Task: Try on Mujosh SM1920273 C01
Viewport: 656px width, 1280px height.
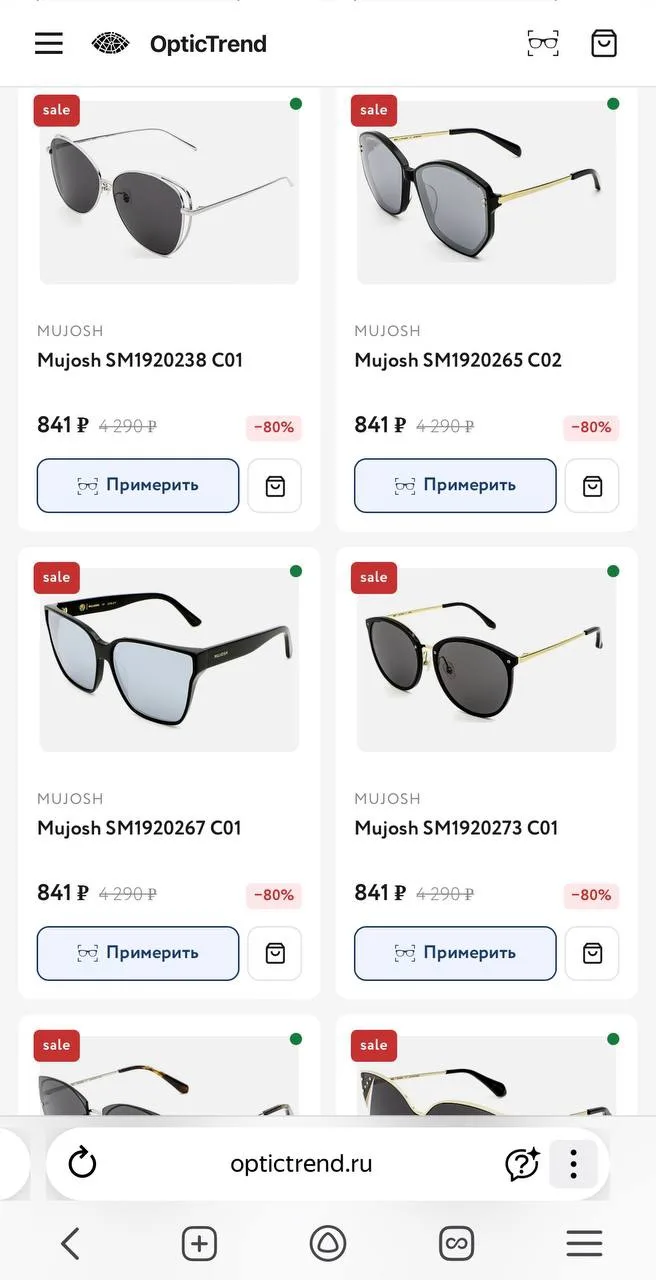Action: tap(455, 953)
